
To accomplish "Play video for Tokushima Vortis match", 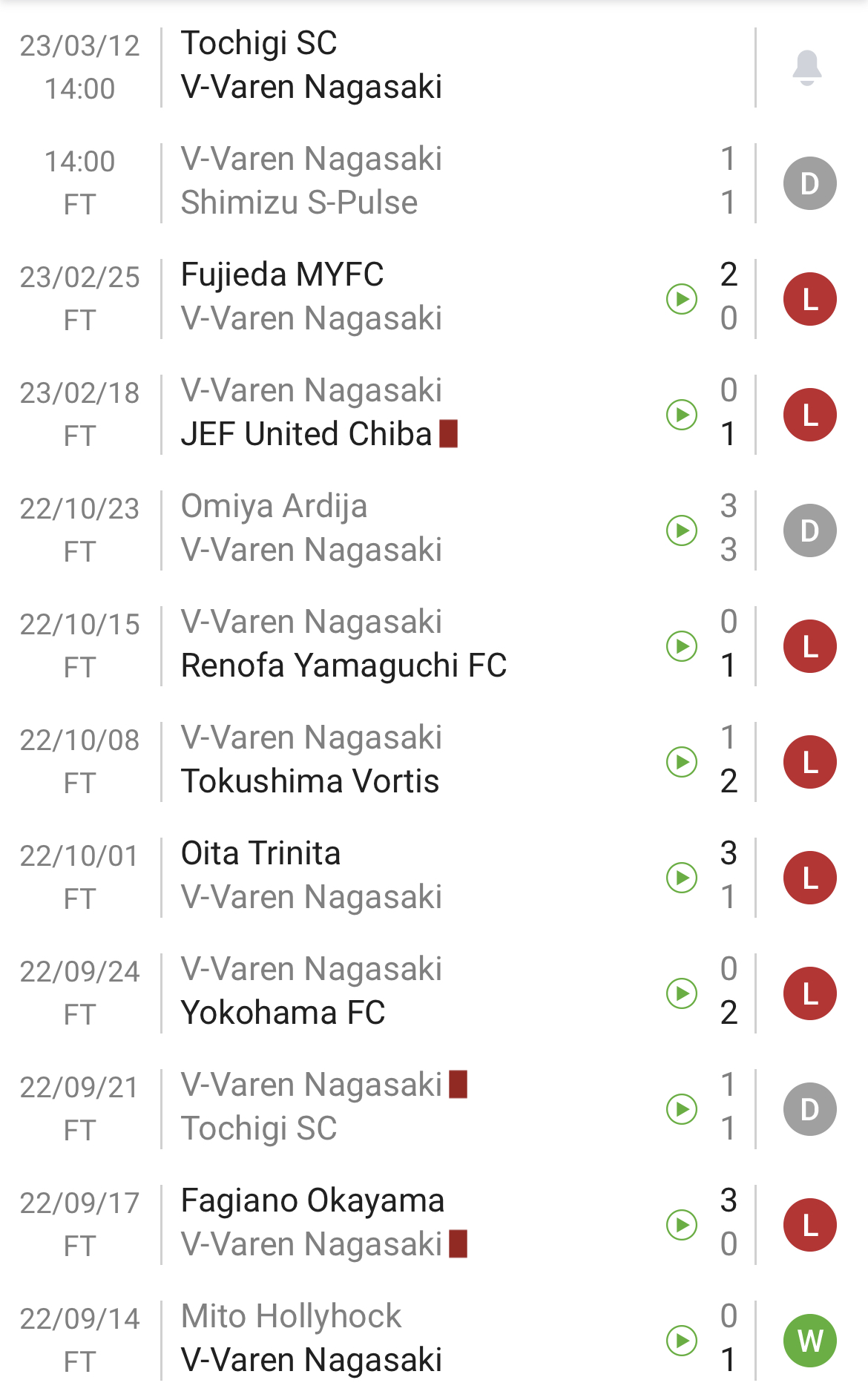I will pos(682,762).
